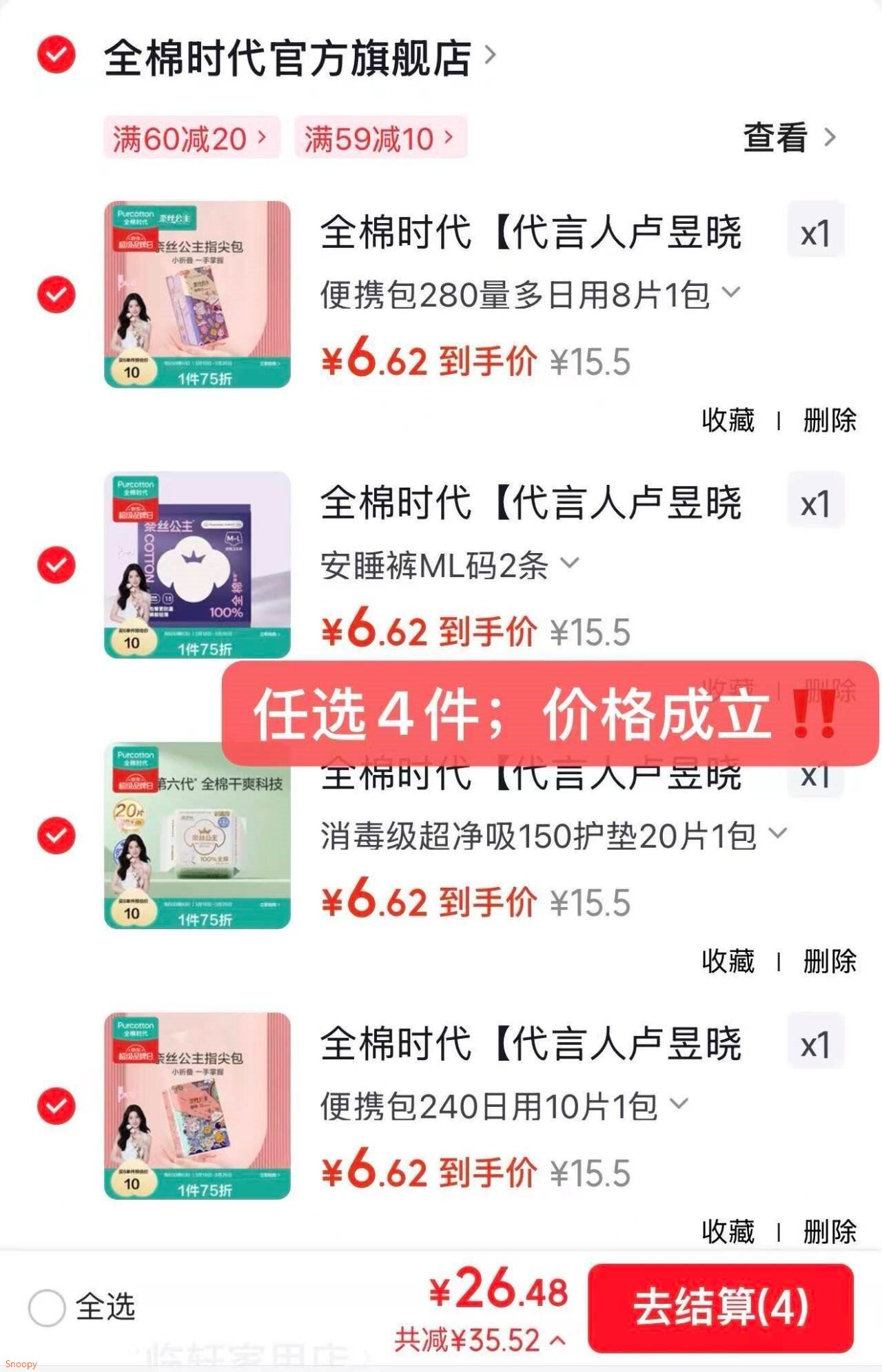Uncheck the 全棉时代官方旗舰店 store checkbox
Image resolution: width=882 pixels, height=1372 pixels.
56,54
